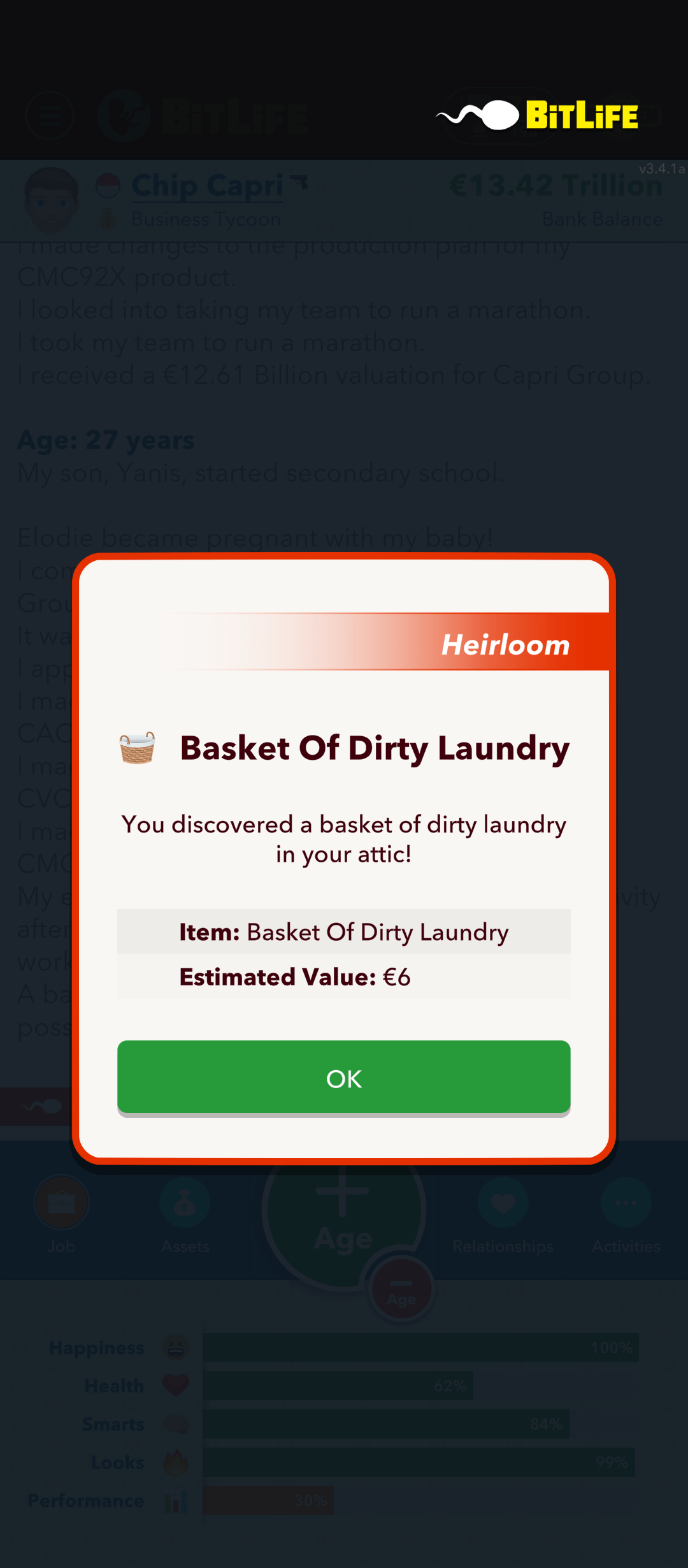Tap OK to dismiss the Heirloom dialog
688x1568 pixels.
point(344,1077)
